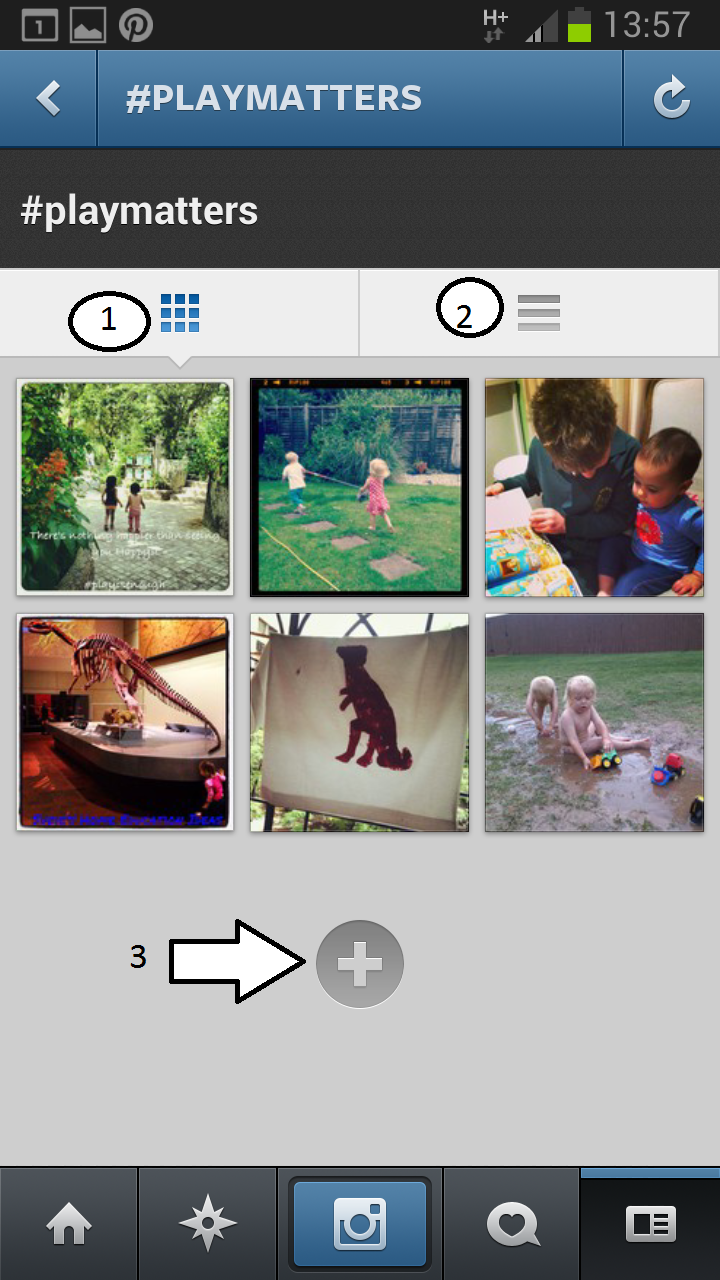This screenshot has height=1280, width=720.
Task: Switch to list view
Action: (x=539, y=314)
